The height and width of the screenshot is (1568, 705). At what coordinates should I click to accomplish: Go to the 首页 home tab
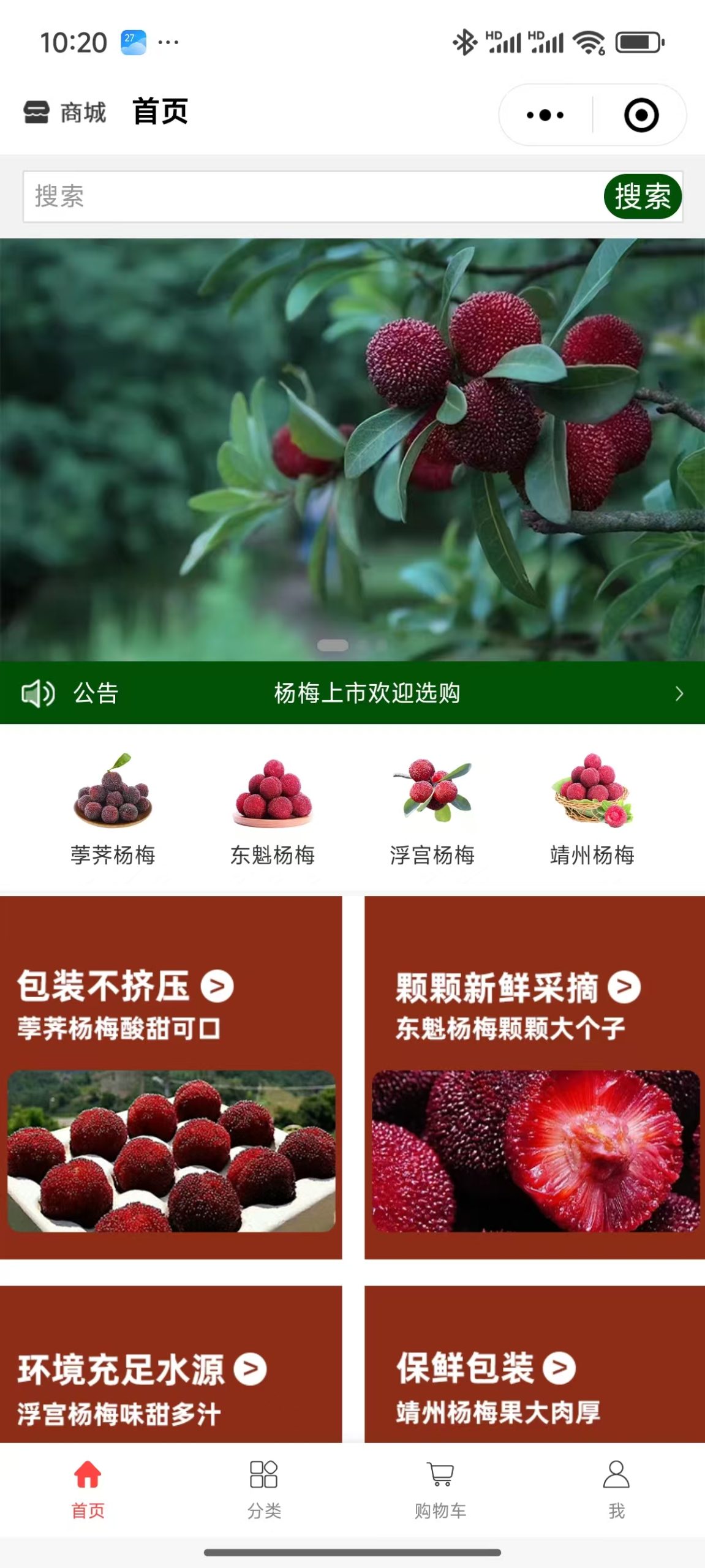[x=88, y=1488]
